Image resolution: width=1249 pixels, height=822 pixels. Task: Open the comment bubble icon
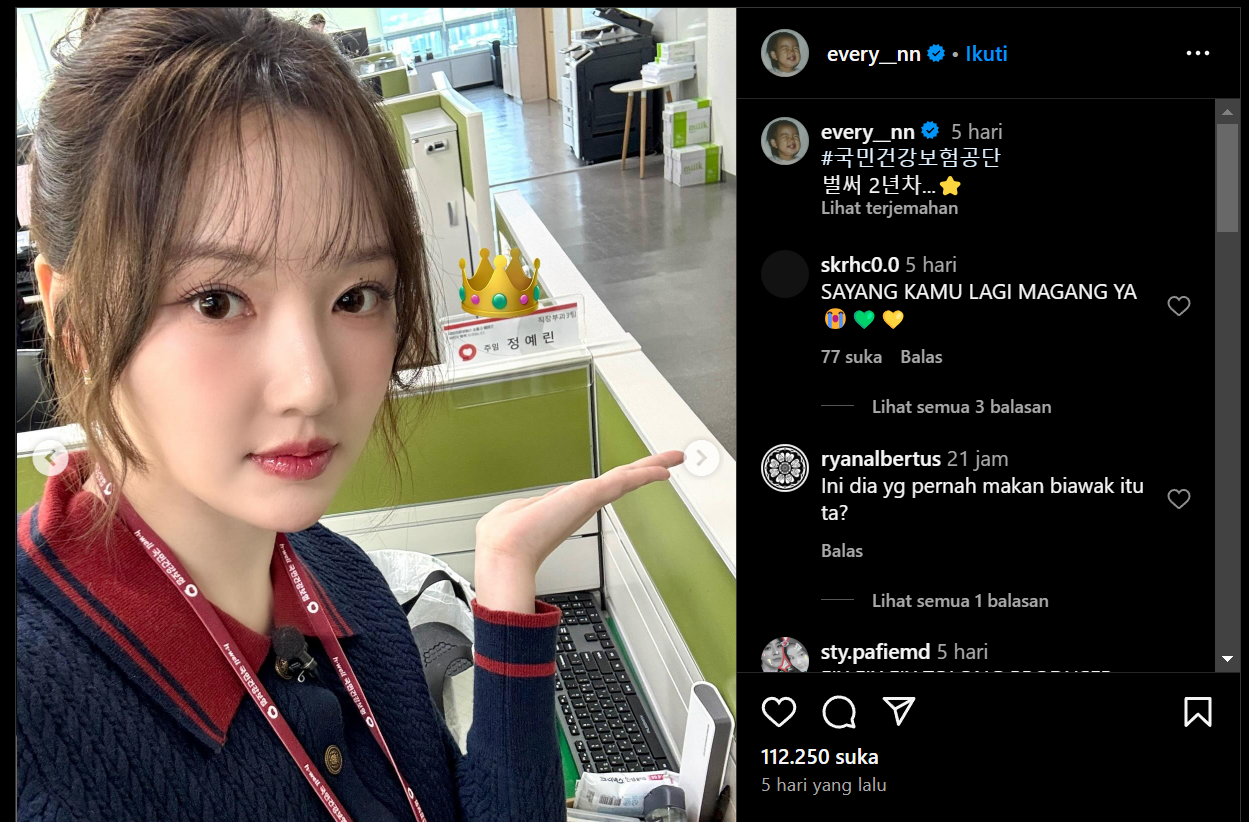[x=839, y=712]
